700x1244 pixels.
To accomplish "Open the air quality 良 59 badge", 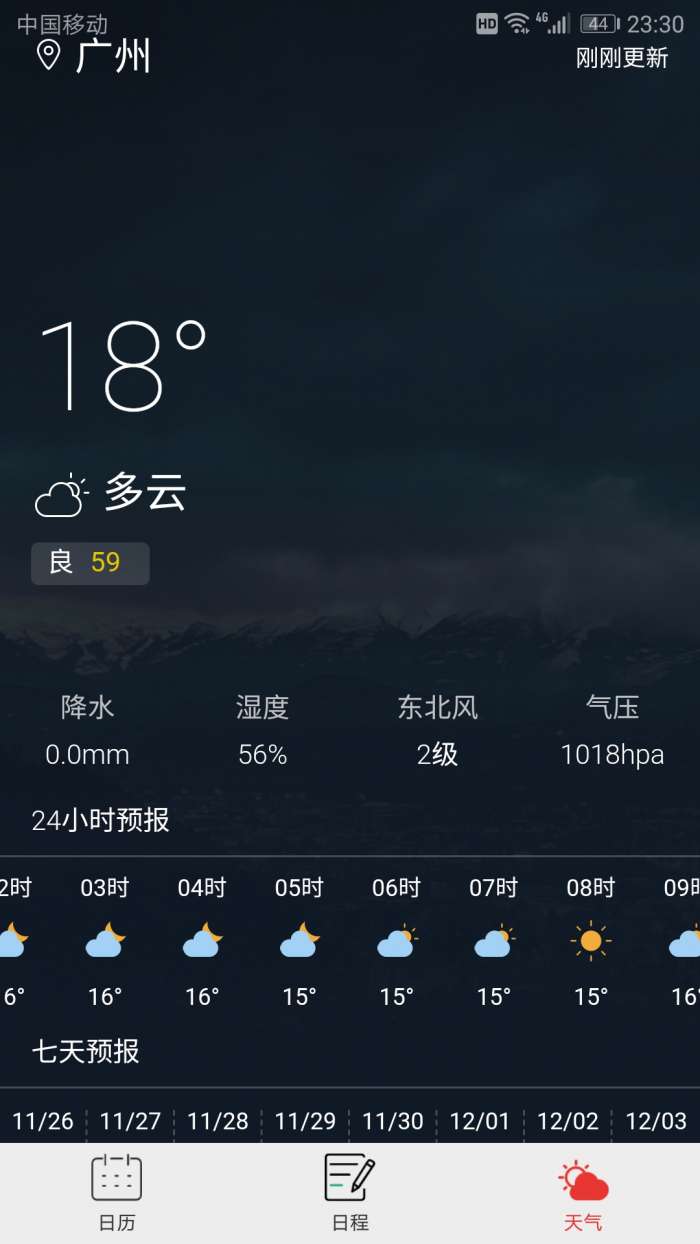I will point(90,563).
